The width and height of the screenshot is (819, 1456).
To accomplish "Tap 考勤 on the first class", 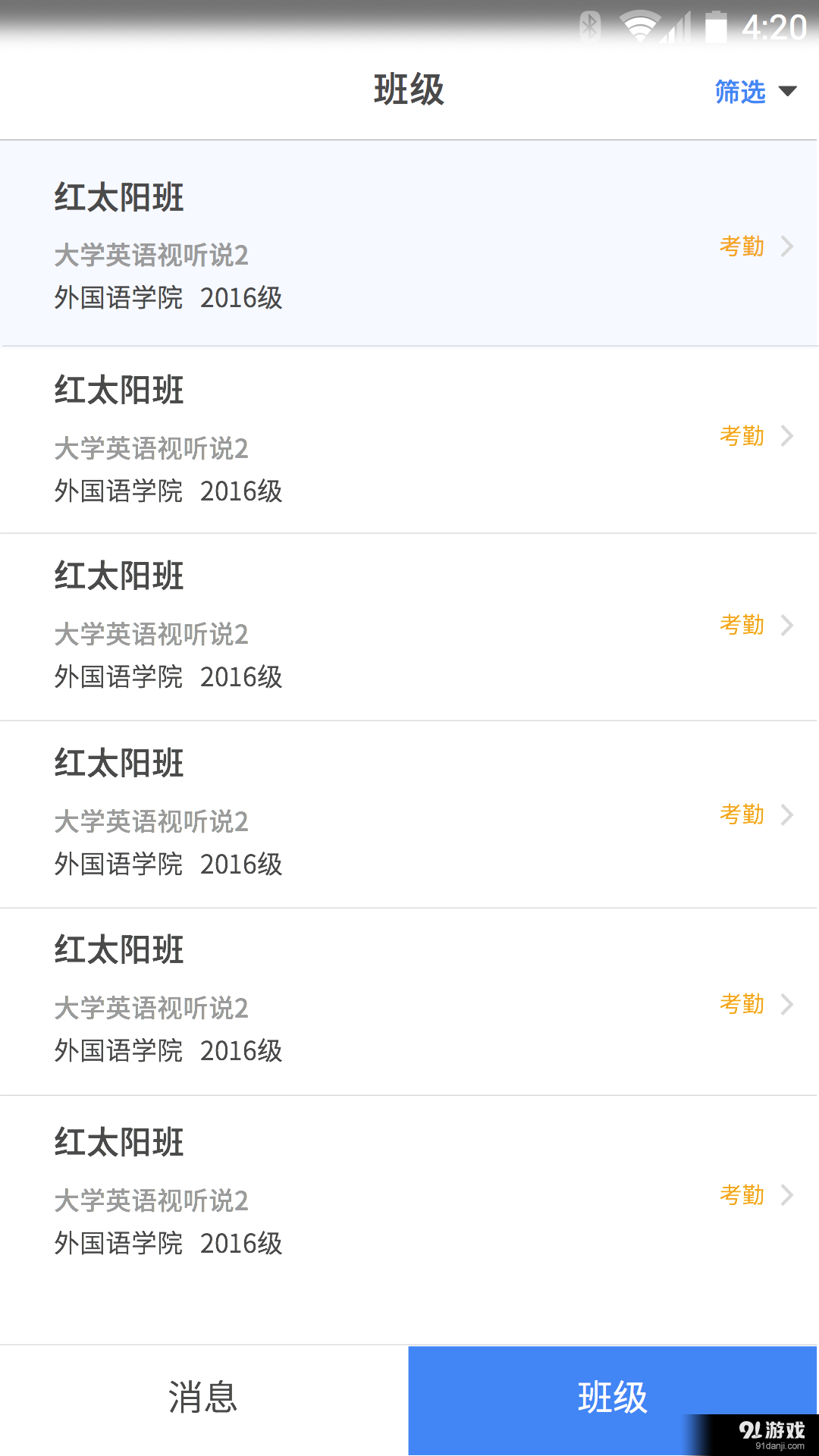I will tap(742, 246).
